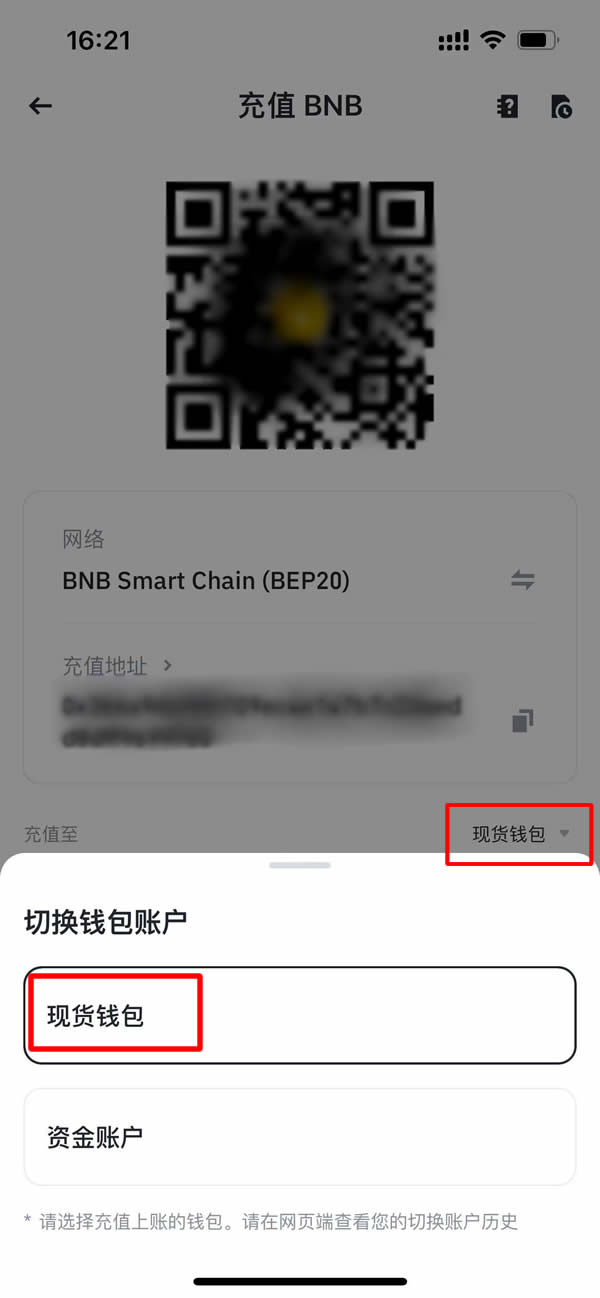Open deposit history icon
600x1298 pixels.
point(562,106)
